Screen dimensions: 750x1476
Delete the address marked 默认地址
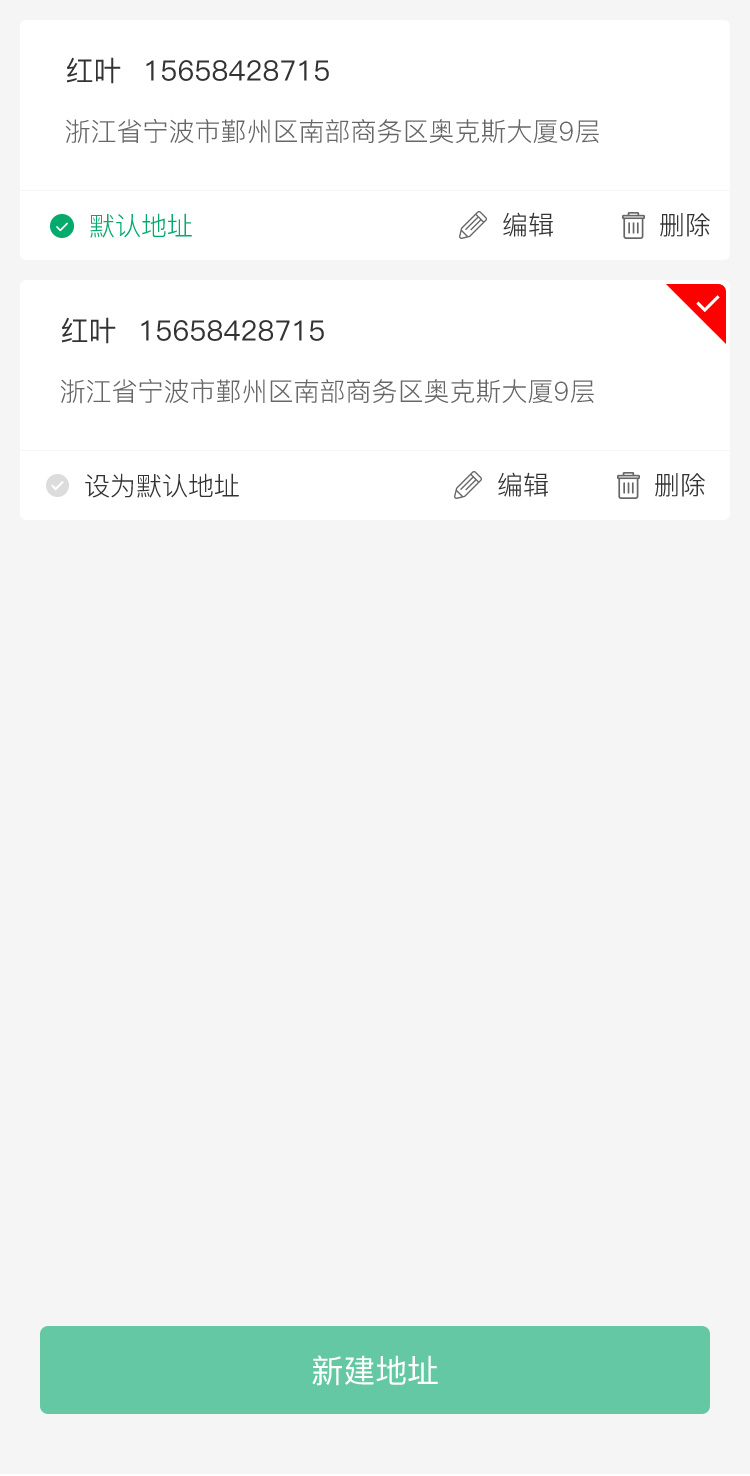[665, 226]
